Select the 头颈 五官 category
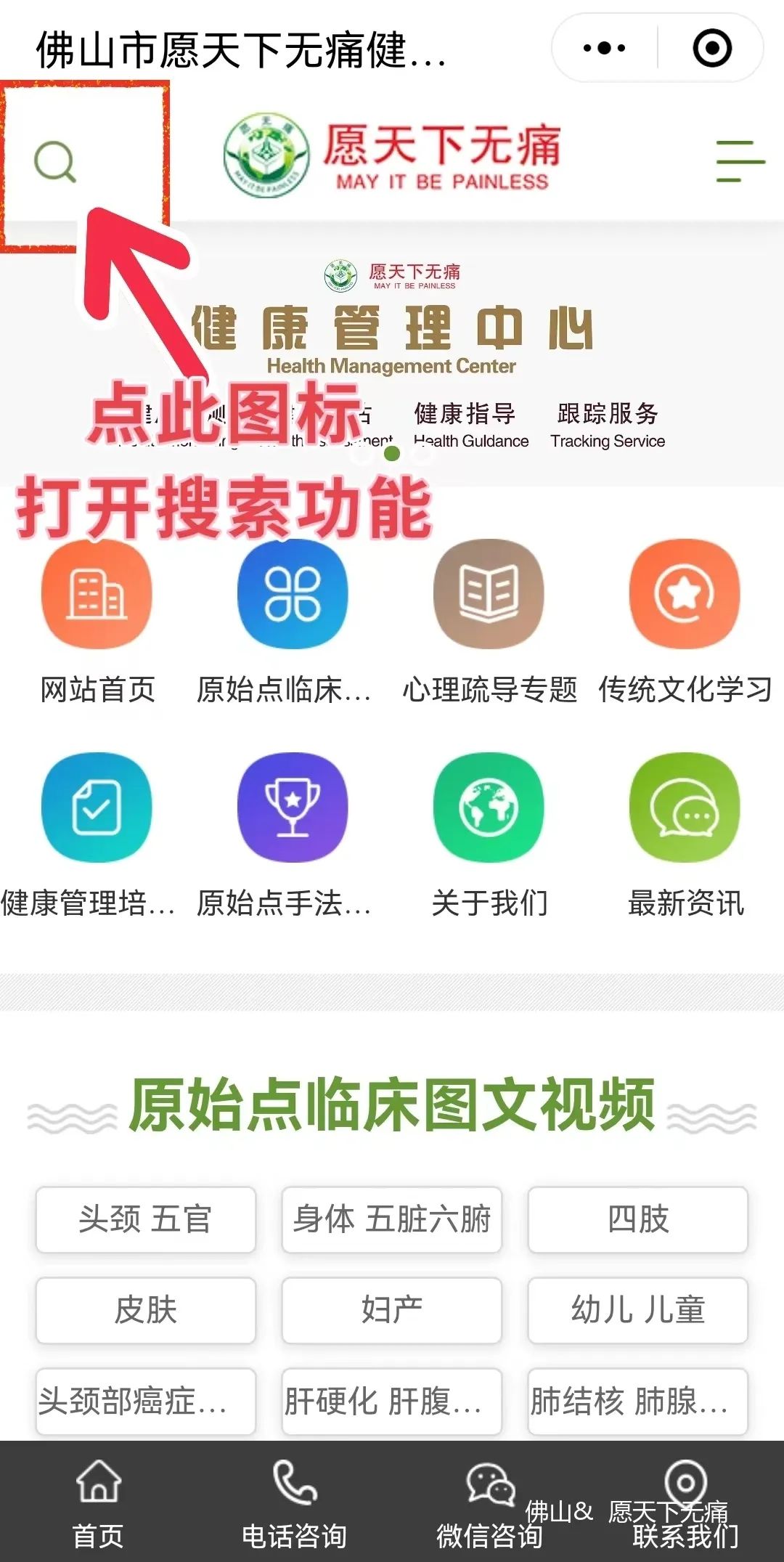This screenshot has width=784, height=1562. (x=145, y=1219)
